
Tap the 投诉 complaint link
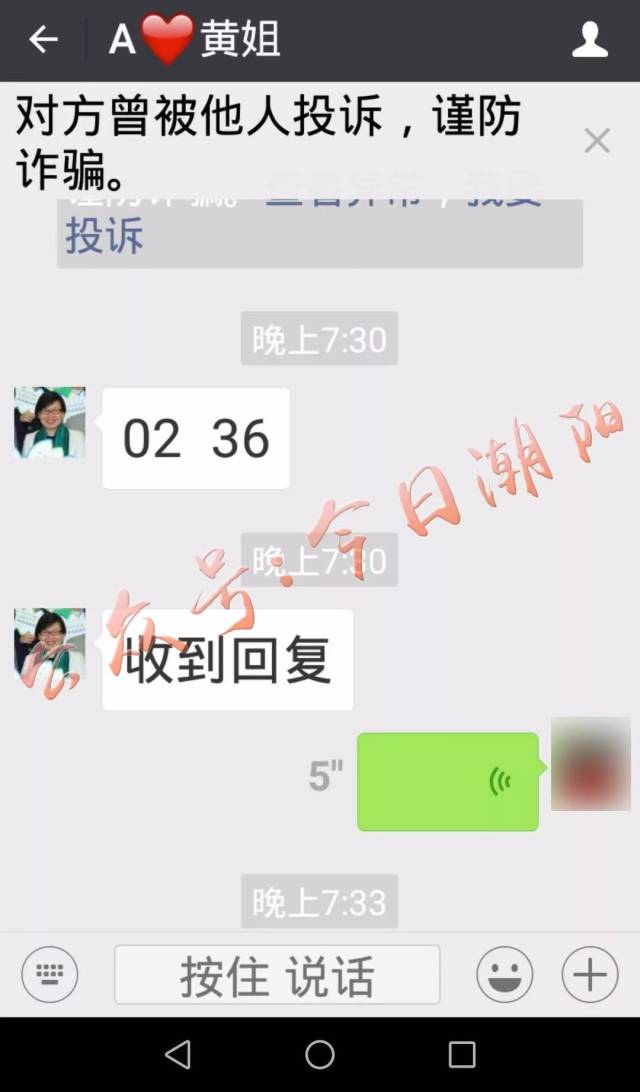104,238
